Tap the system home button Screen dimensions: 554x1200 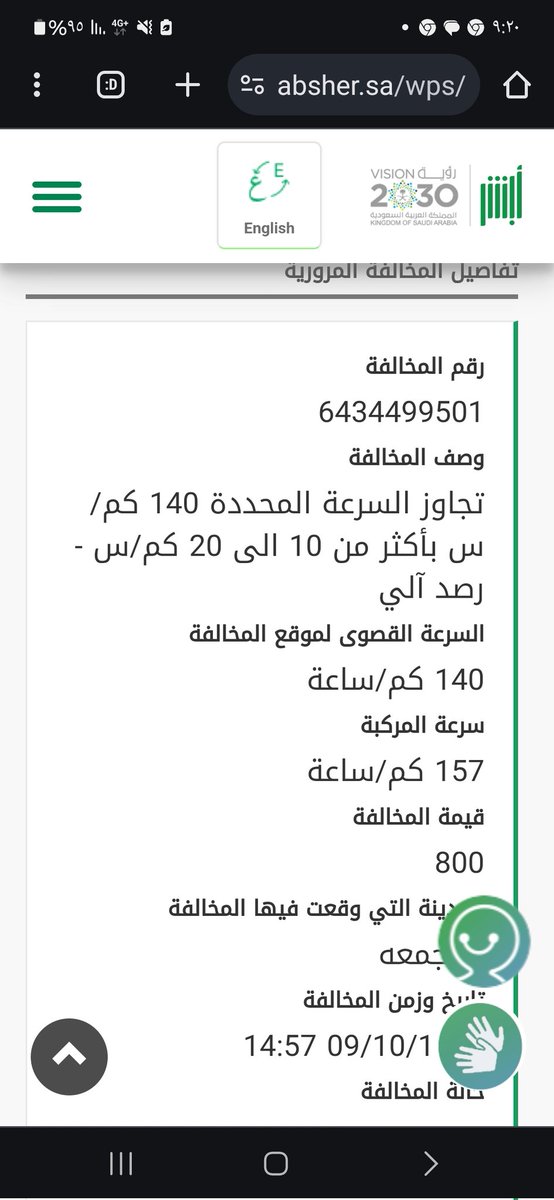[276, 1163]
